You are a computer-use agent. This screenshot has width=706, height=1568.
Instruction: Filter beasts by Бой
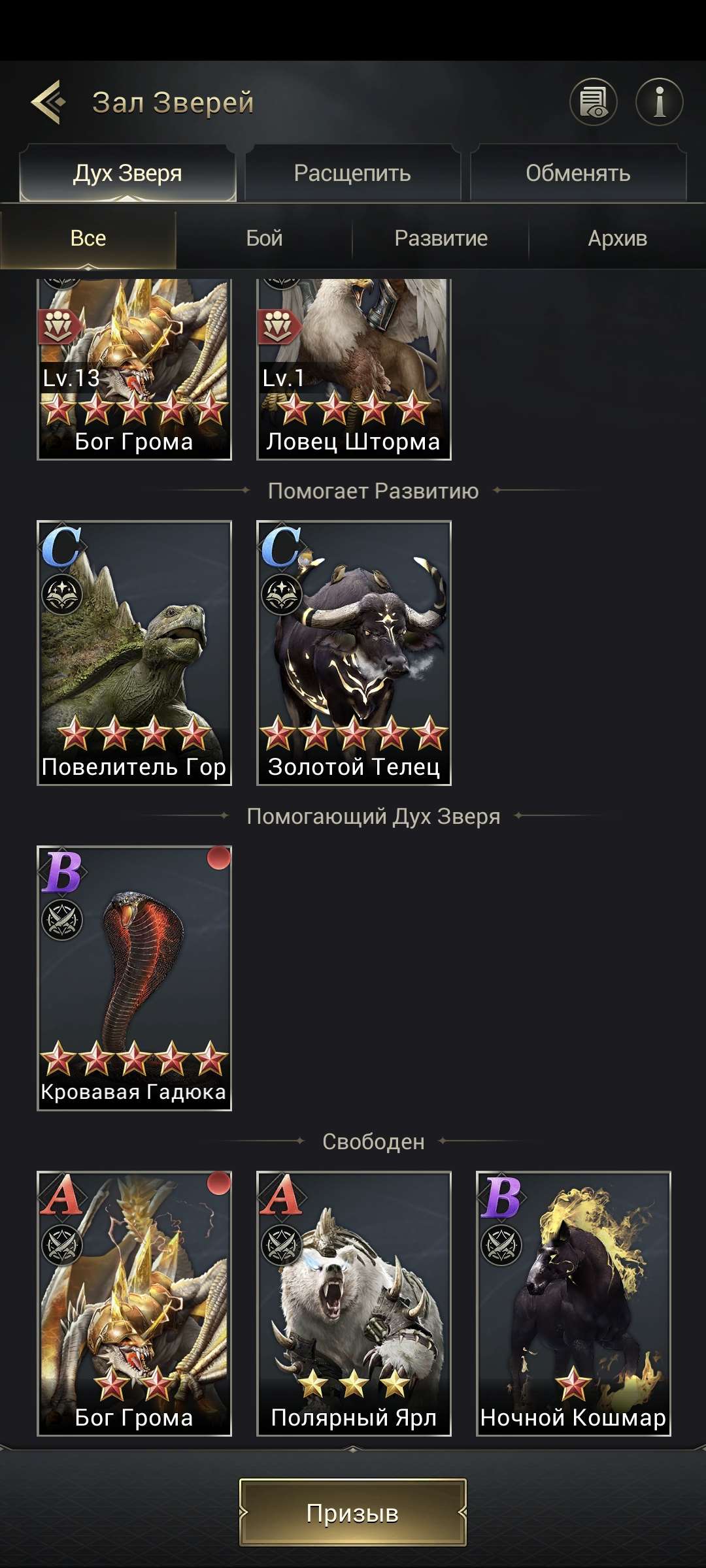264,238
